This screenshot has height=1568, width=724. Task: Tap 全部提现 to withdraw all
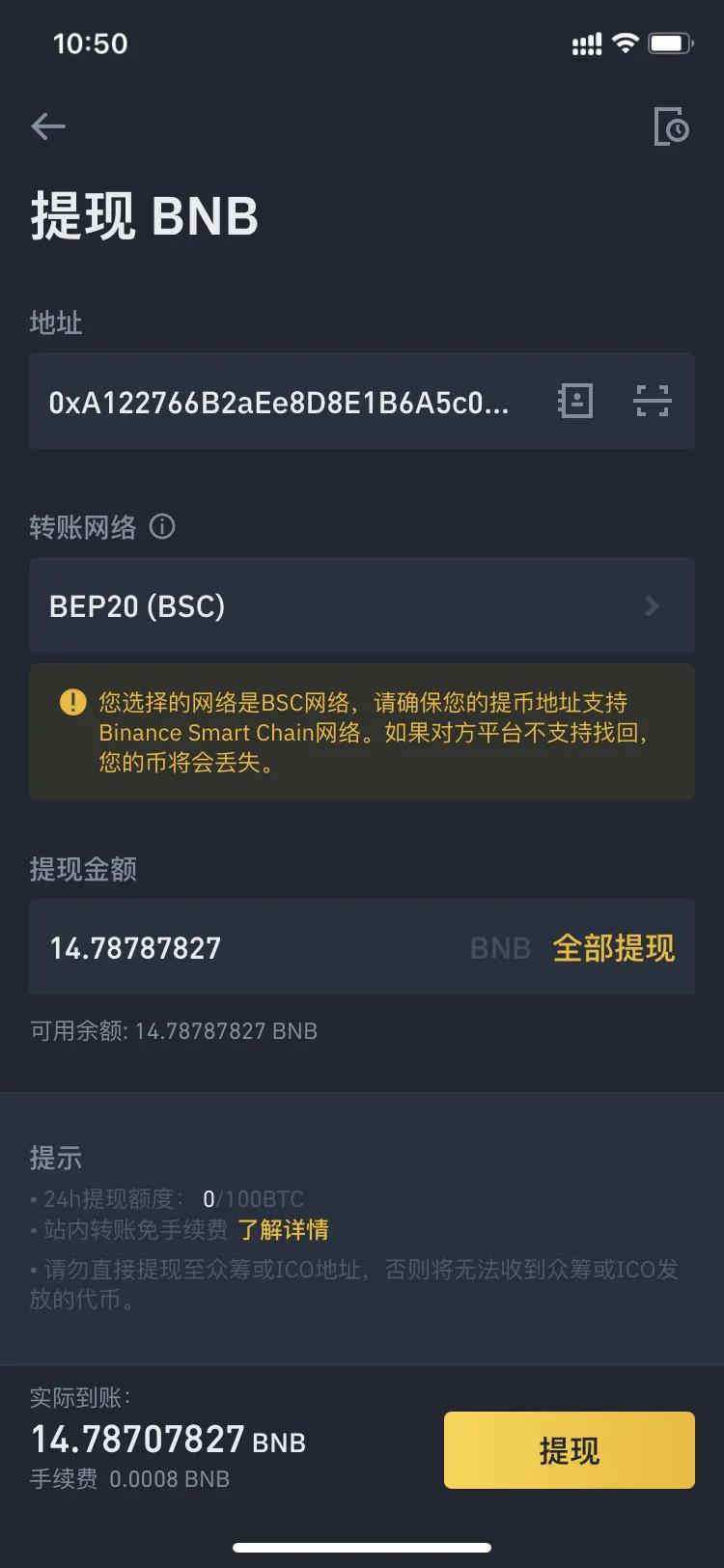614,948
